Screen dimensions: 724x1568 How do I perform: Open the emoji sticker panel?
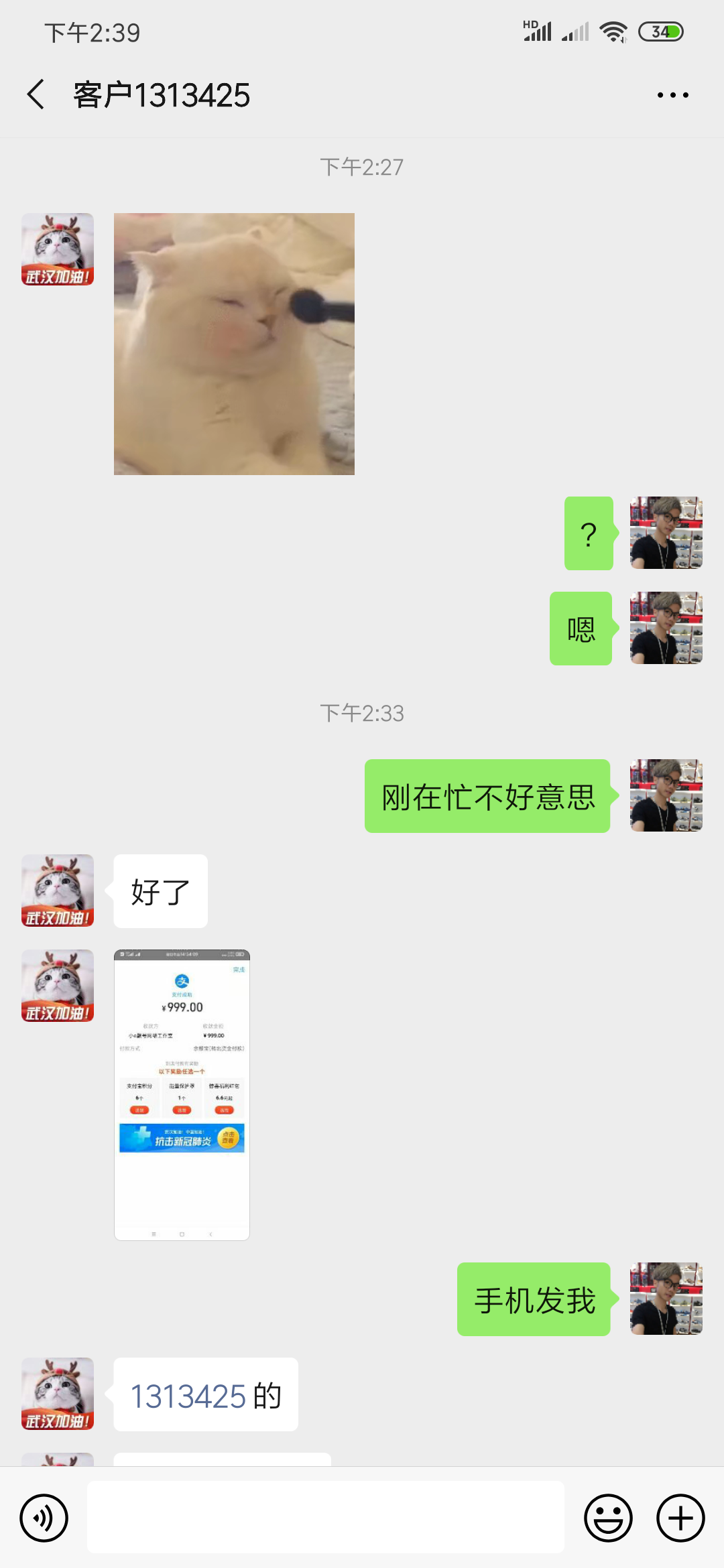[x=608, y=1518]
